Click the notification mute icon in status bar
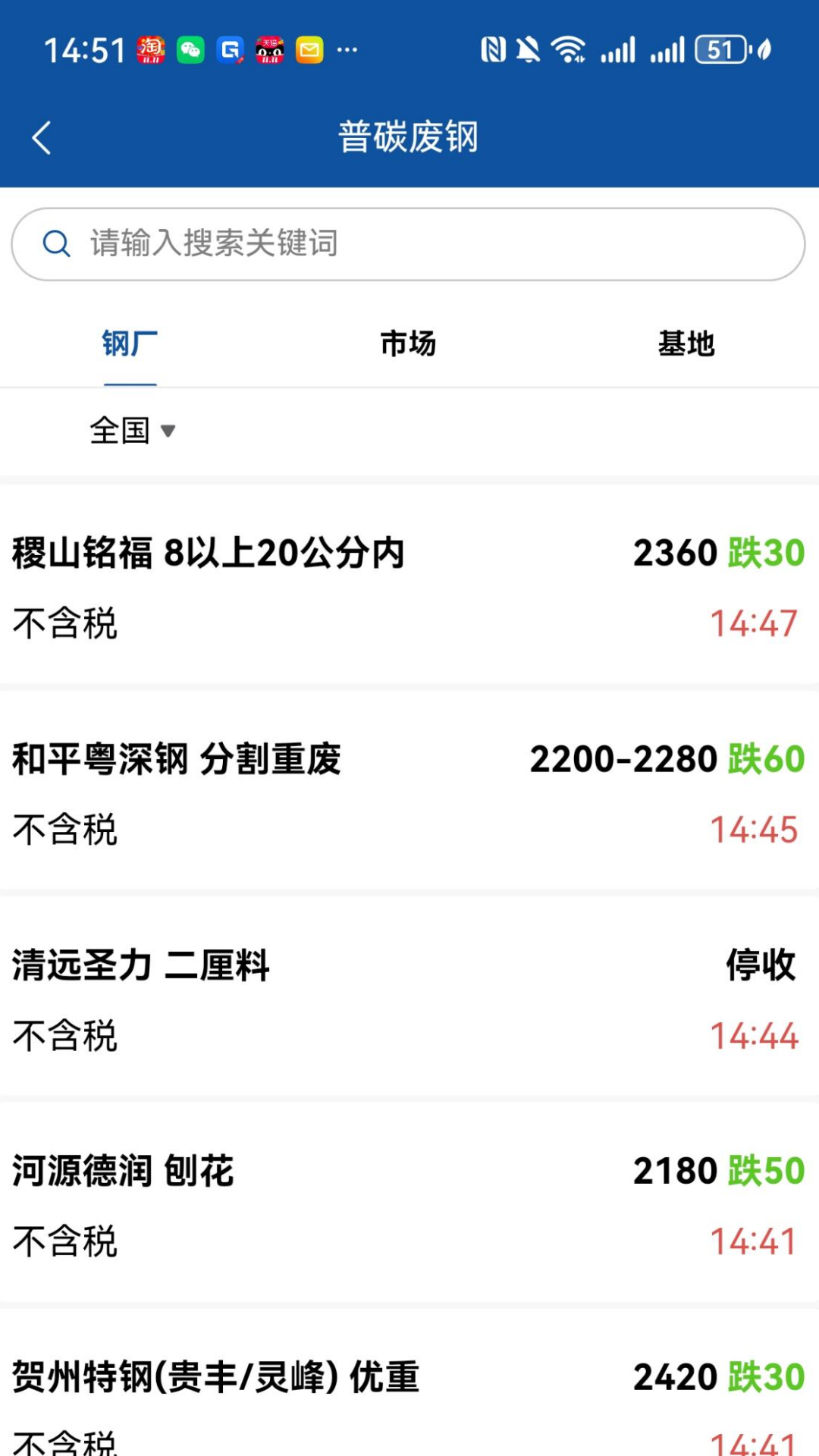The width and height of the screenshot is (819, 1456). 529,48
